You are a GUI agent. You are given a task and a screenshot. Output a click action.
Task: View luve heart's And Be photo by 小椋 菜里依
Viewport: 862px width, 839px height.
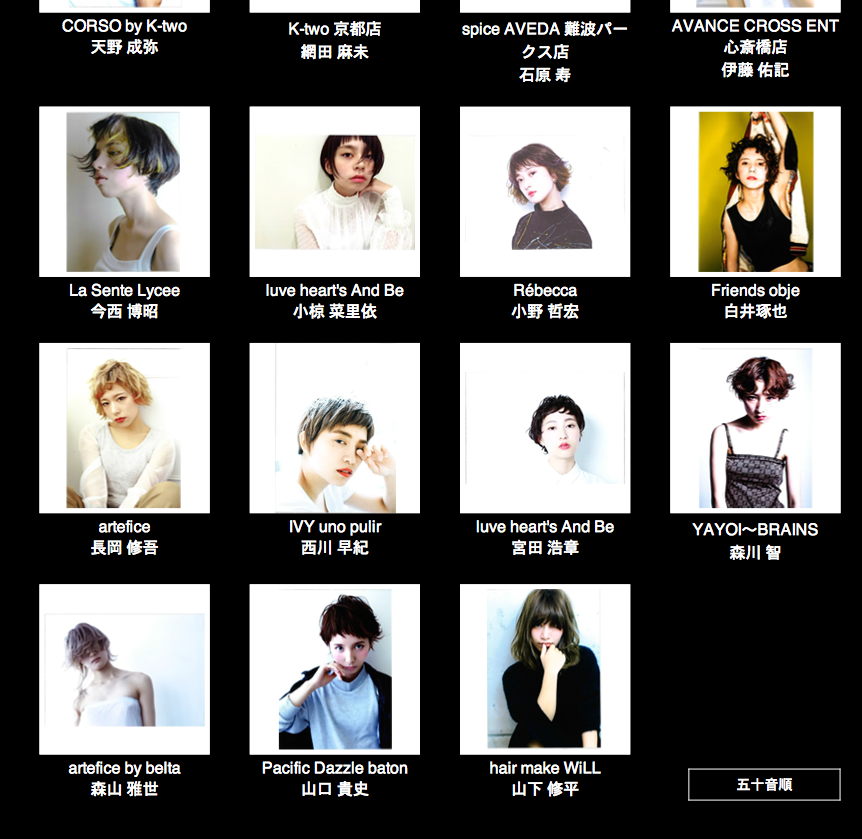coord(334,191)
